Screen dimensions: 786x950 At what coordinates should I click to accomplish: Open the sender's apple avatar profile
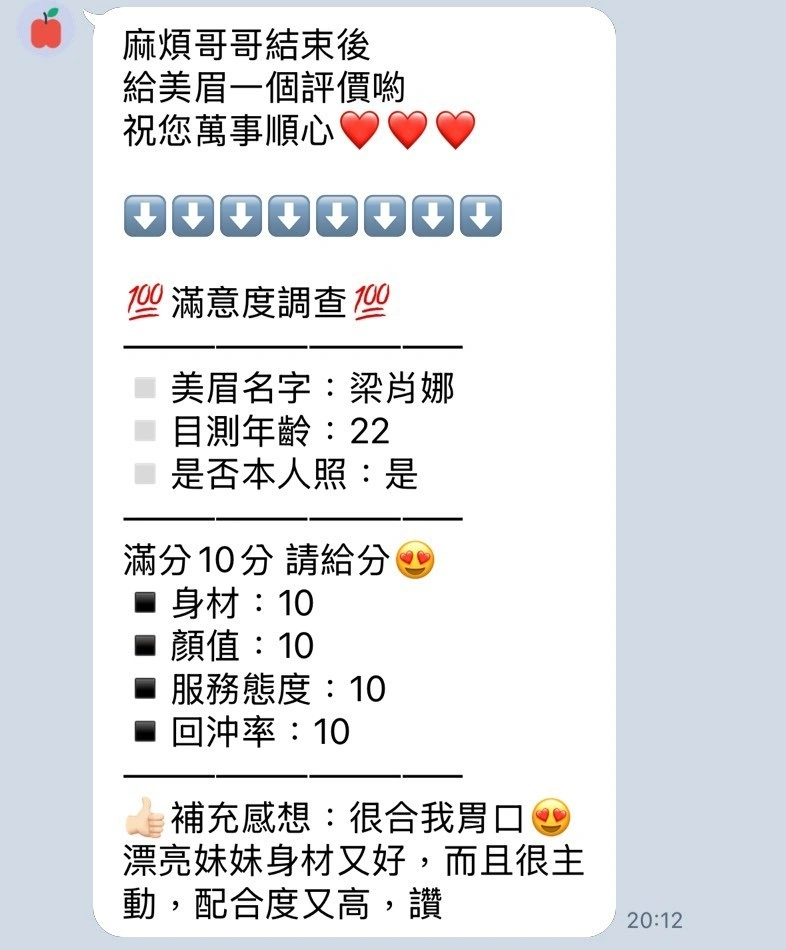coord(46,29)
